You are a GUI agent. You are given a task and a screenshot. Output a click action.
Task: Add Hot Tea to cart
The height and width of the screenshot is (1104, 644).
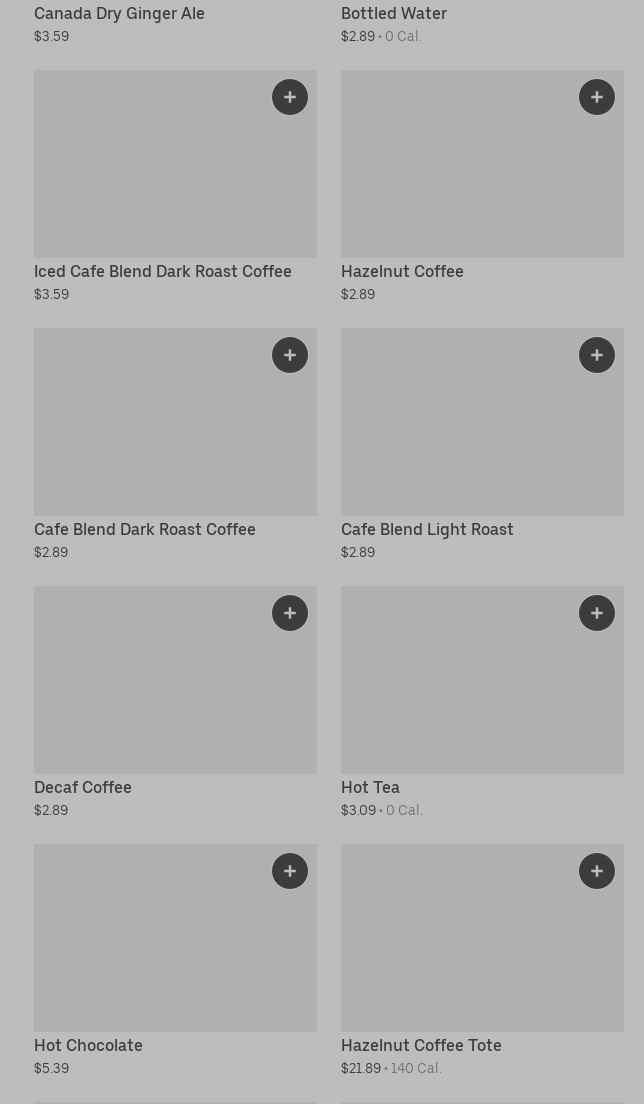pos(597,613)
